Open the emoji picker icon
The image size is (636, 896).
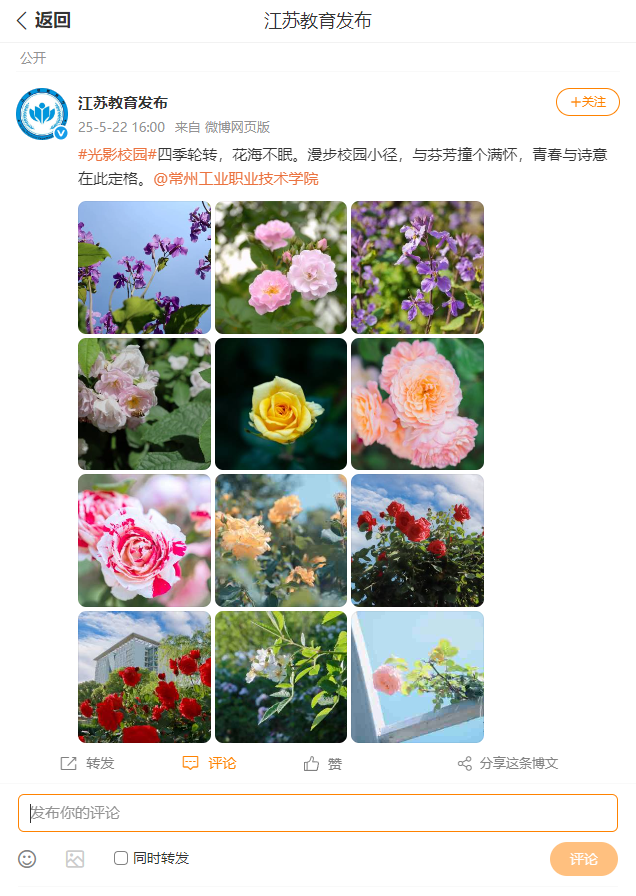(28, 858)
